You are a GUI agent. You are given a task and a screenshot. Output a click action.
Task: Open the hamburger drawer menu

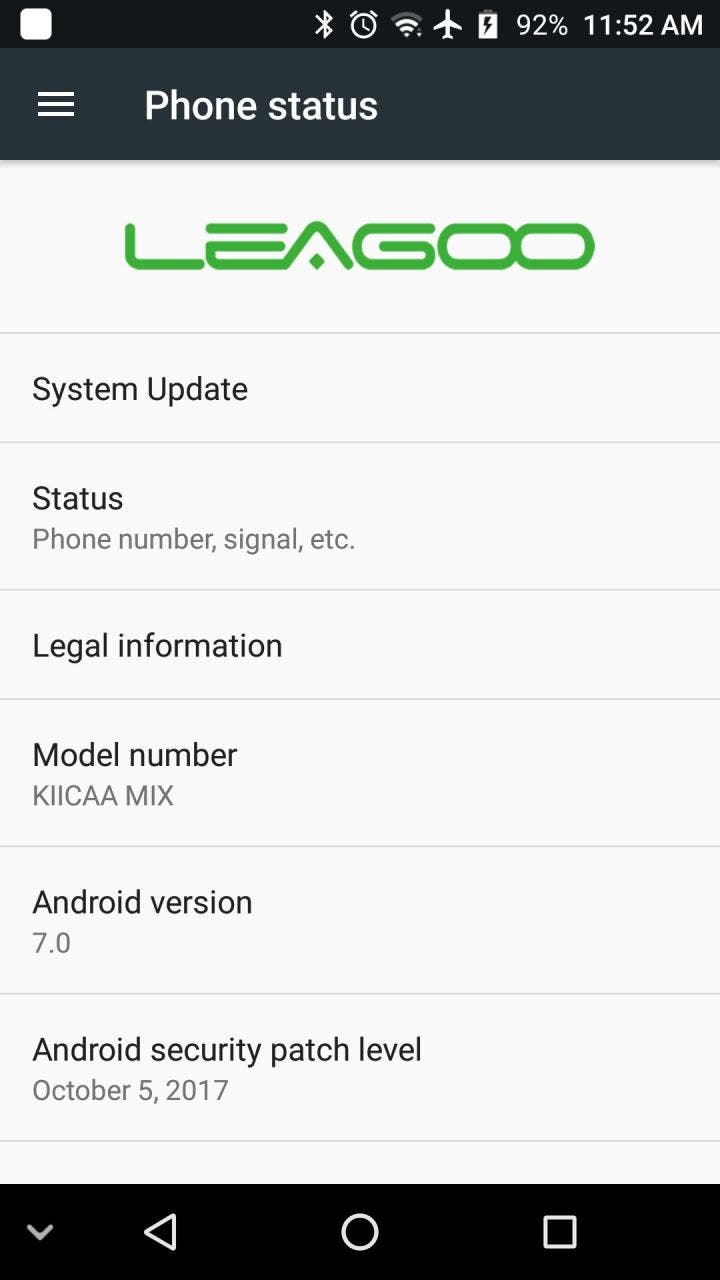click(56, 105)
